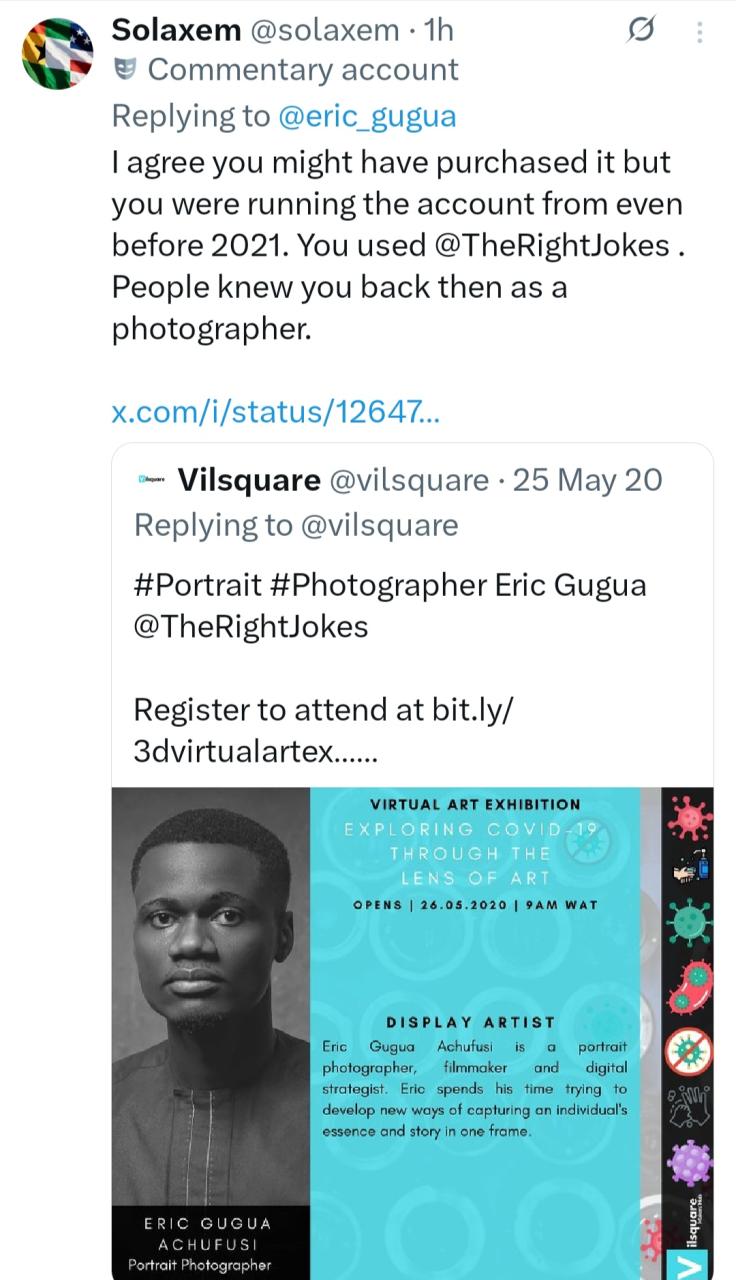Screen dimensions: 736x1280
Task: Tap the Grok slashed-circle icon
Action: coord(640,32)
